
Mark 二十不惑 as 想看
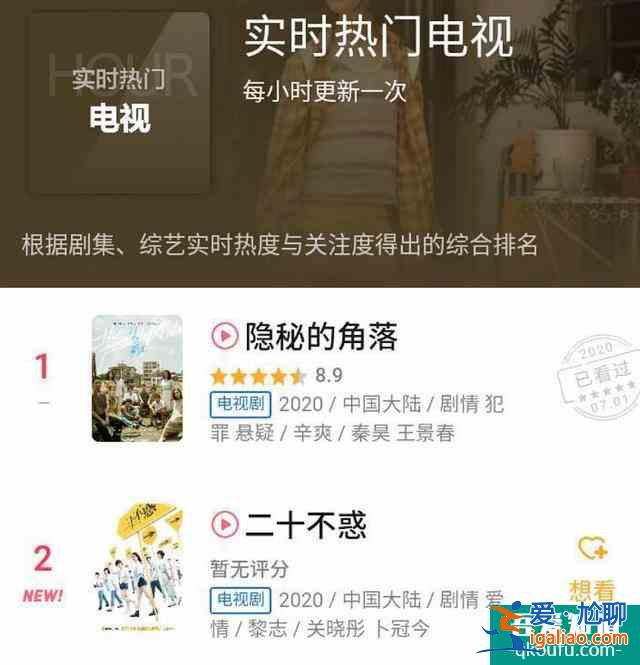coord(592,565)
